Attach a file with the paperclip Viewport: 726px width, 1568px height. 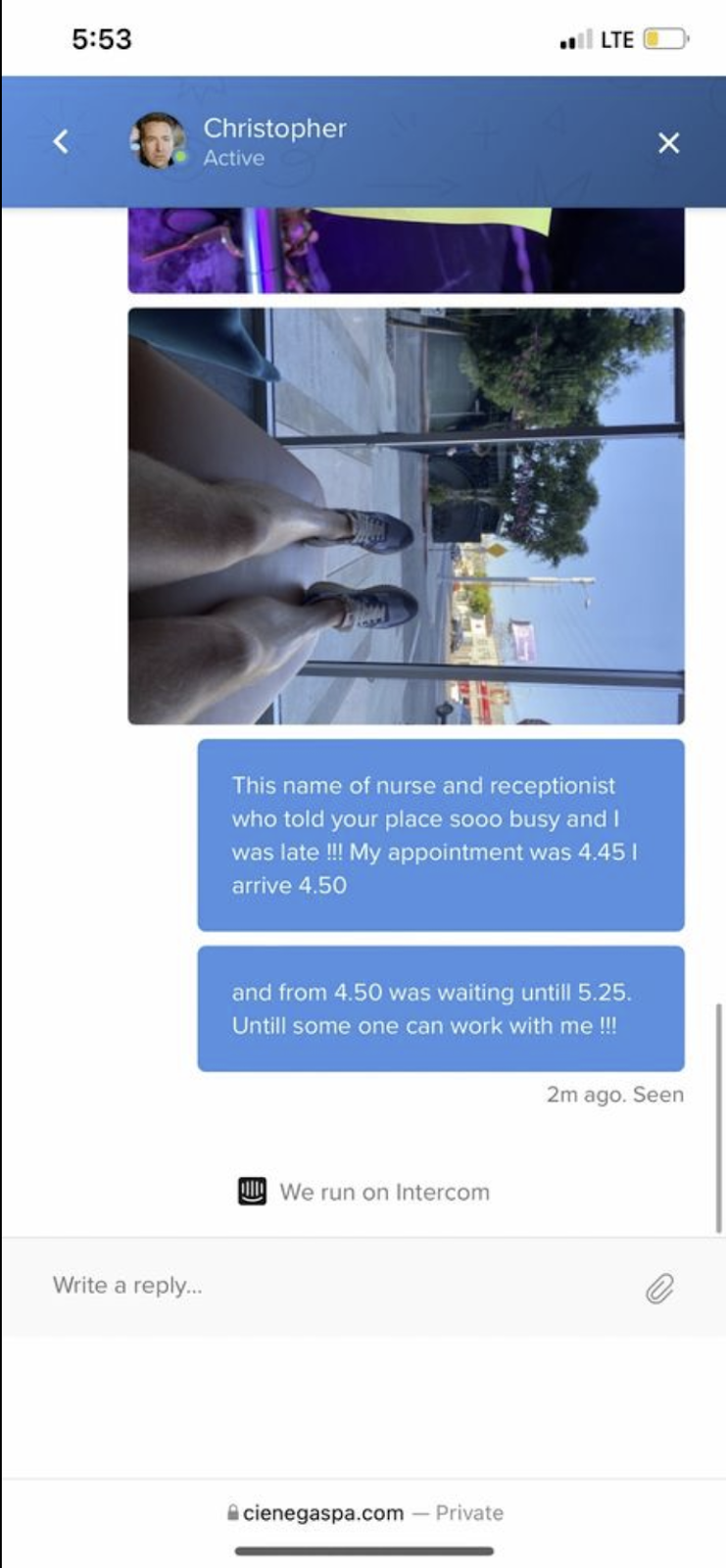click(659, 1288)
